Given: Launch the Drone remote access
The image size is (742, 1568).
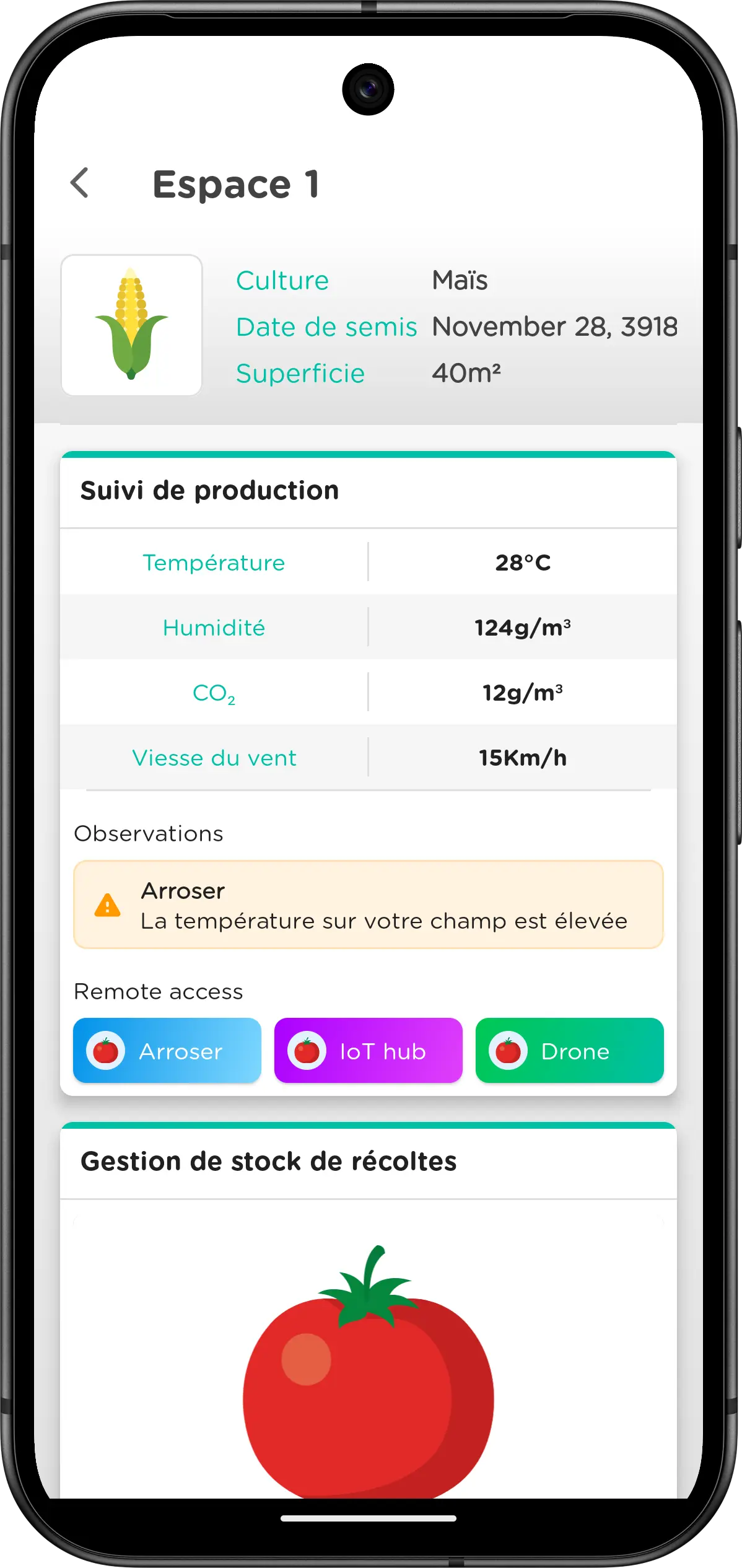Looking at the screenshot, I should tap(570, 1050).
